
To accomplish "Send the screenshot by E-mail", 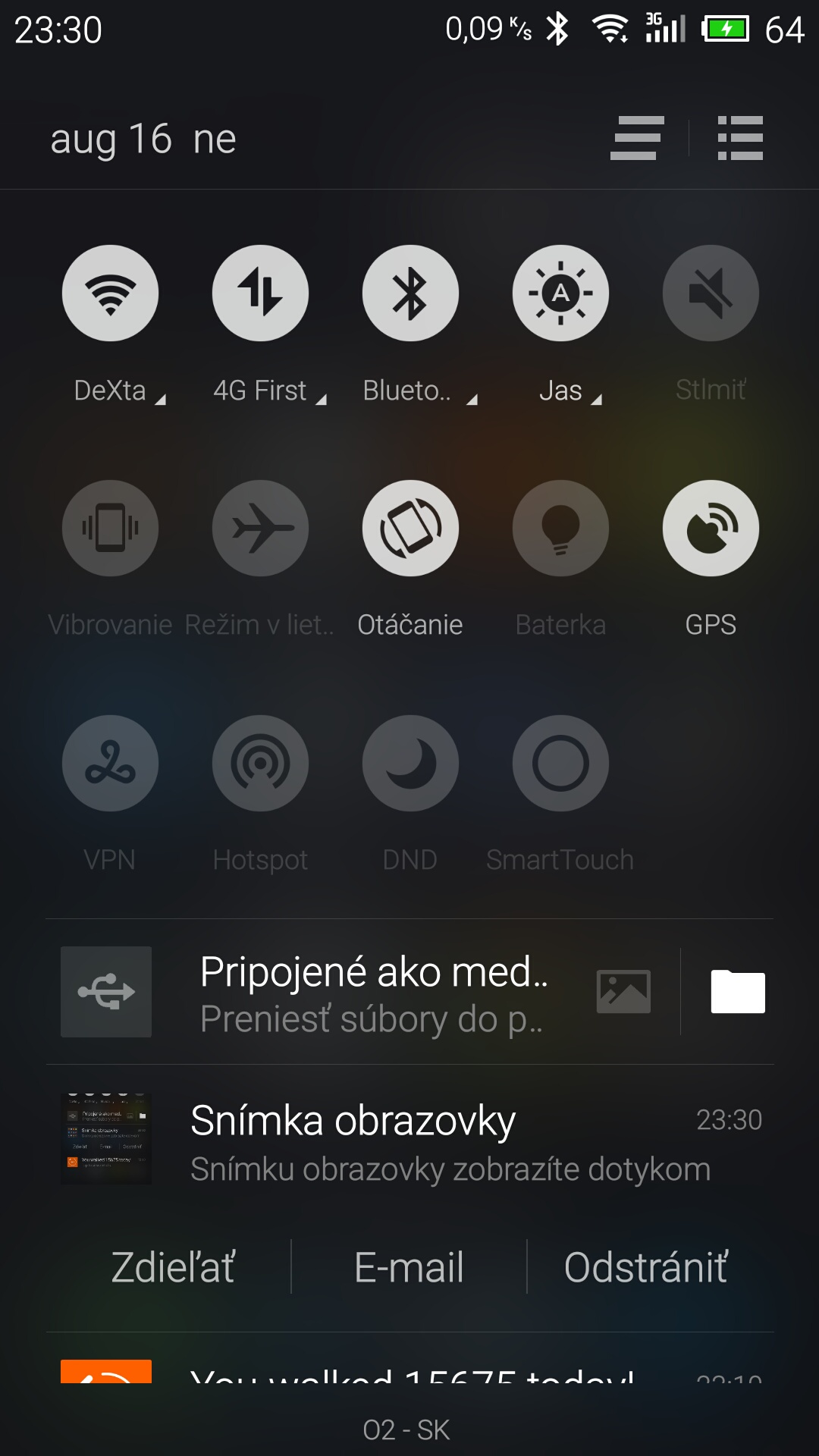I will pos(409,1267).
